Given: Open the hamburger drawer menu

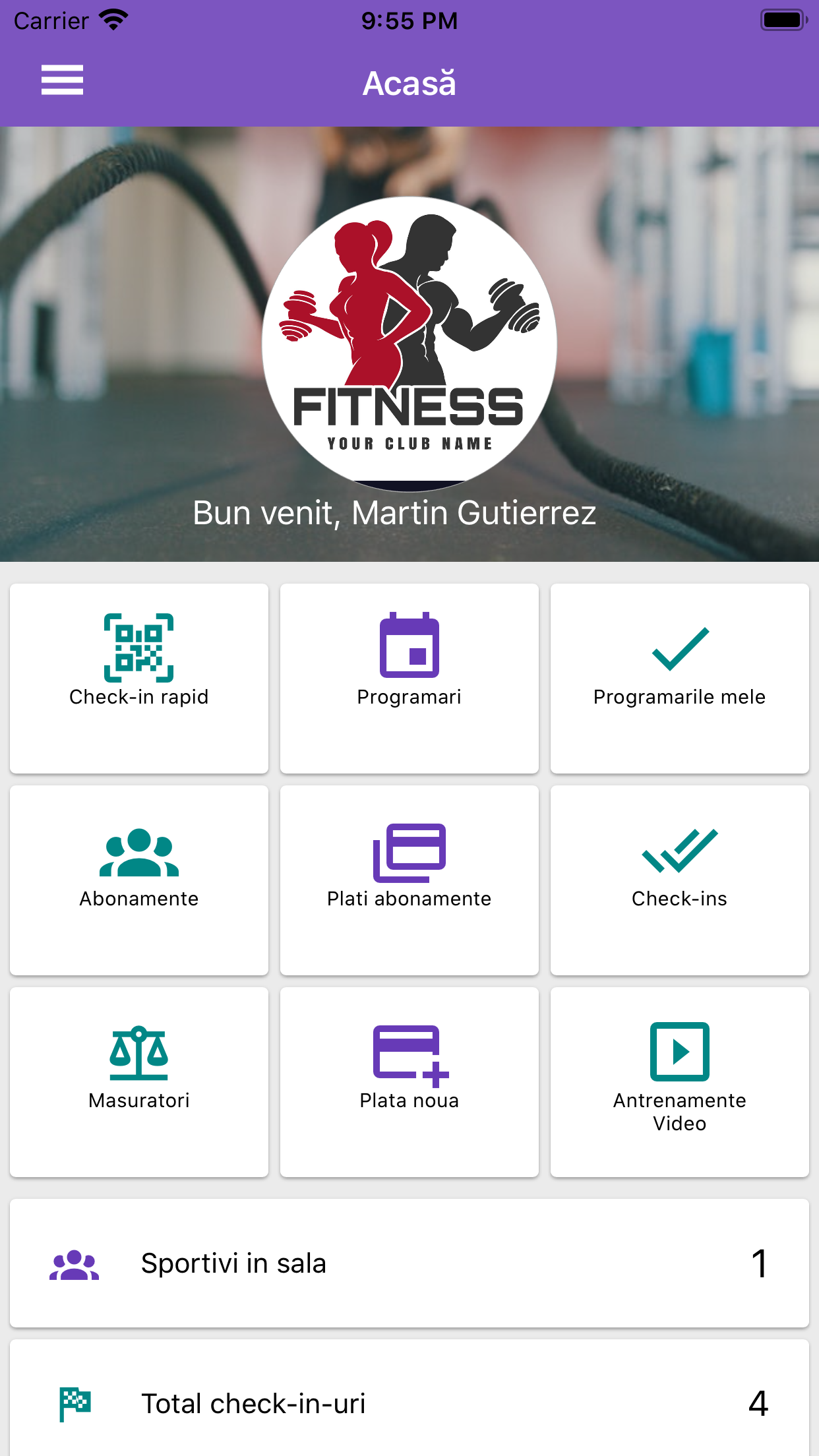Looking at the screenshot, I should 62,80.
